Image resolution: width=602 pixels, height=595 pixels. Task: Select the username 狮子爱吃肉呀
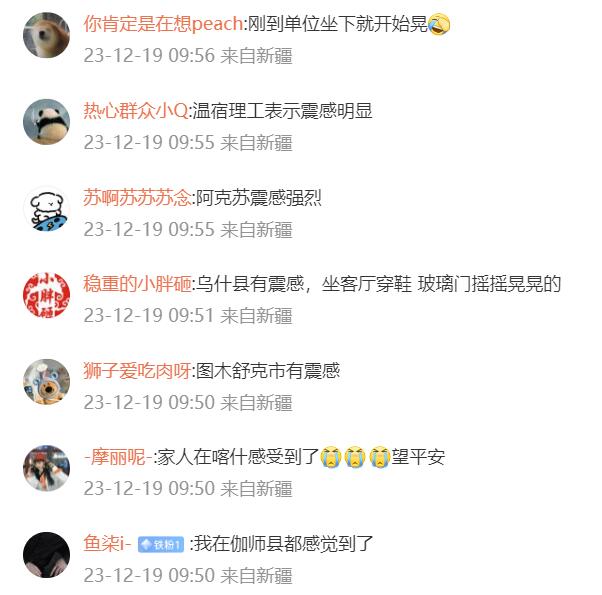pyautogui.click(x=137, y=371)
